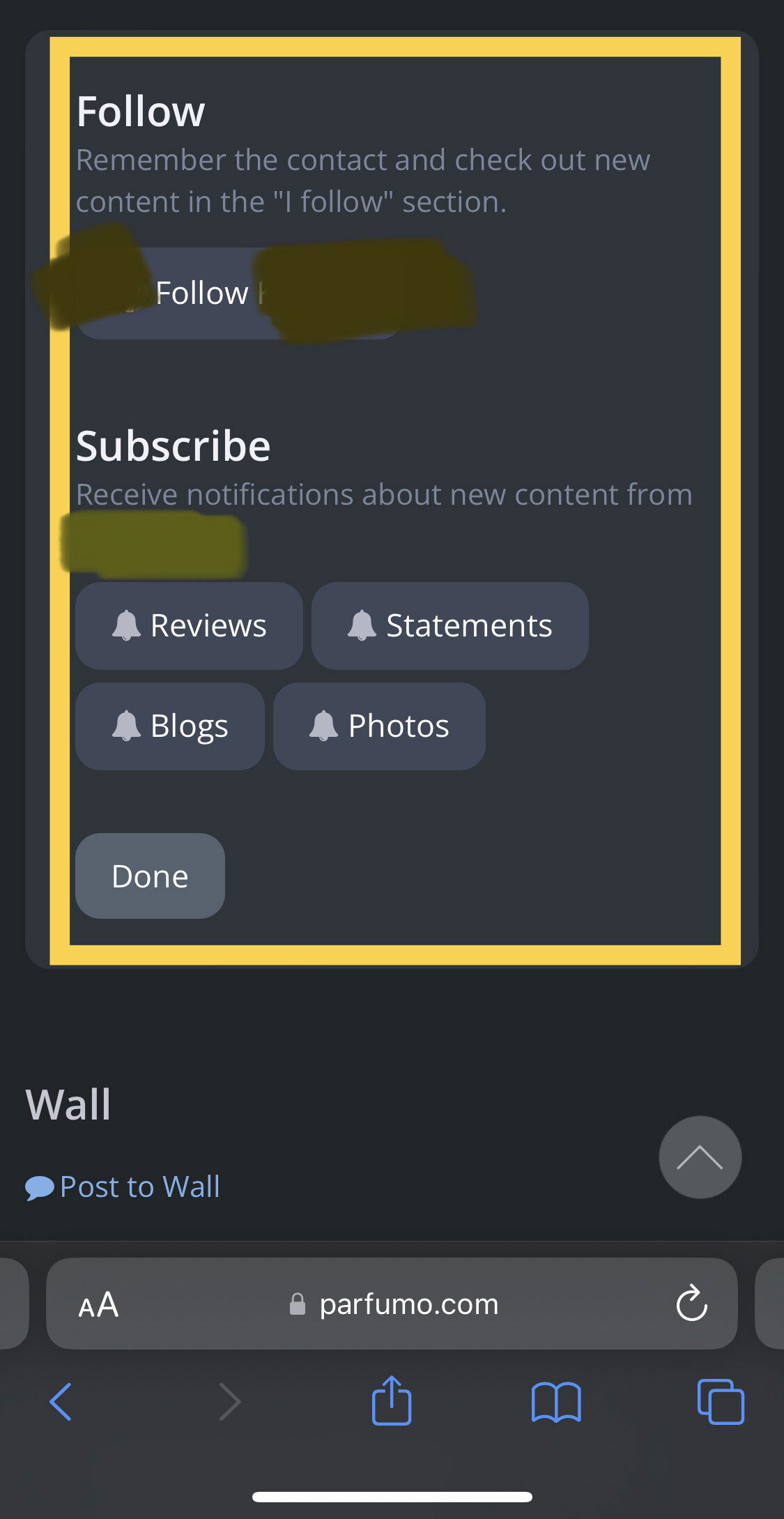Tap the parfumo.com address bar
The width and height of the screenshot is (784, 1519).
click(x=392, y=1304)
